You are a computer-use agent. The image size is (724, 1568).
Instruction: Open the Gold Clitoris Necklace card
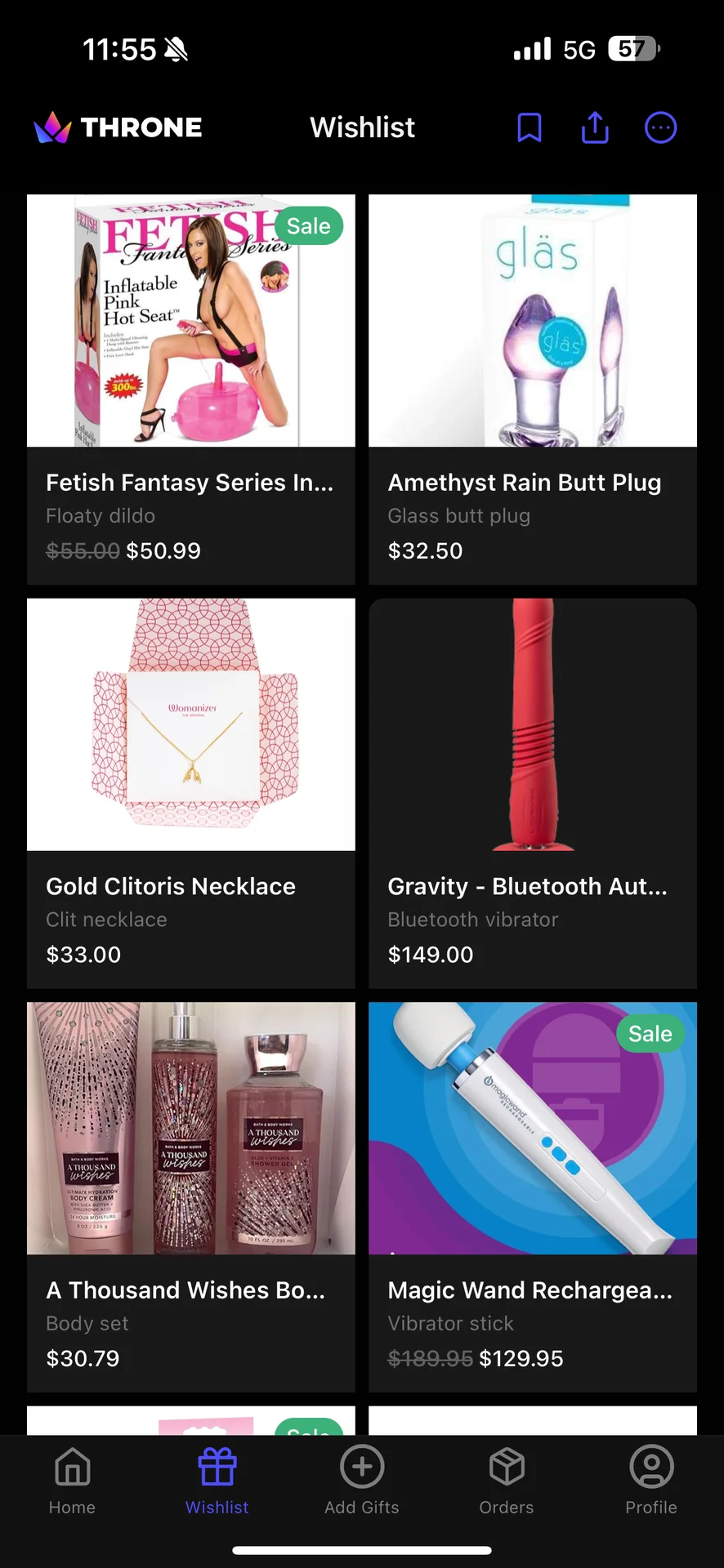coord(191,793)
